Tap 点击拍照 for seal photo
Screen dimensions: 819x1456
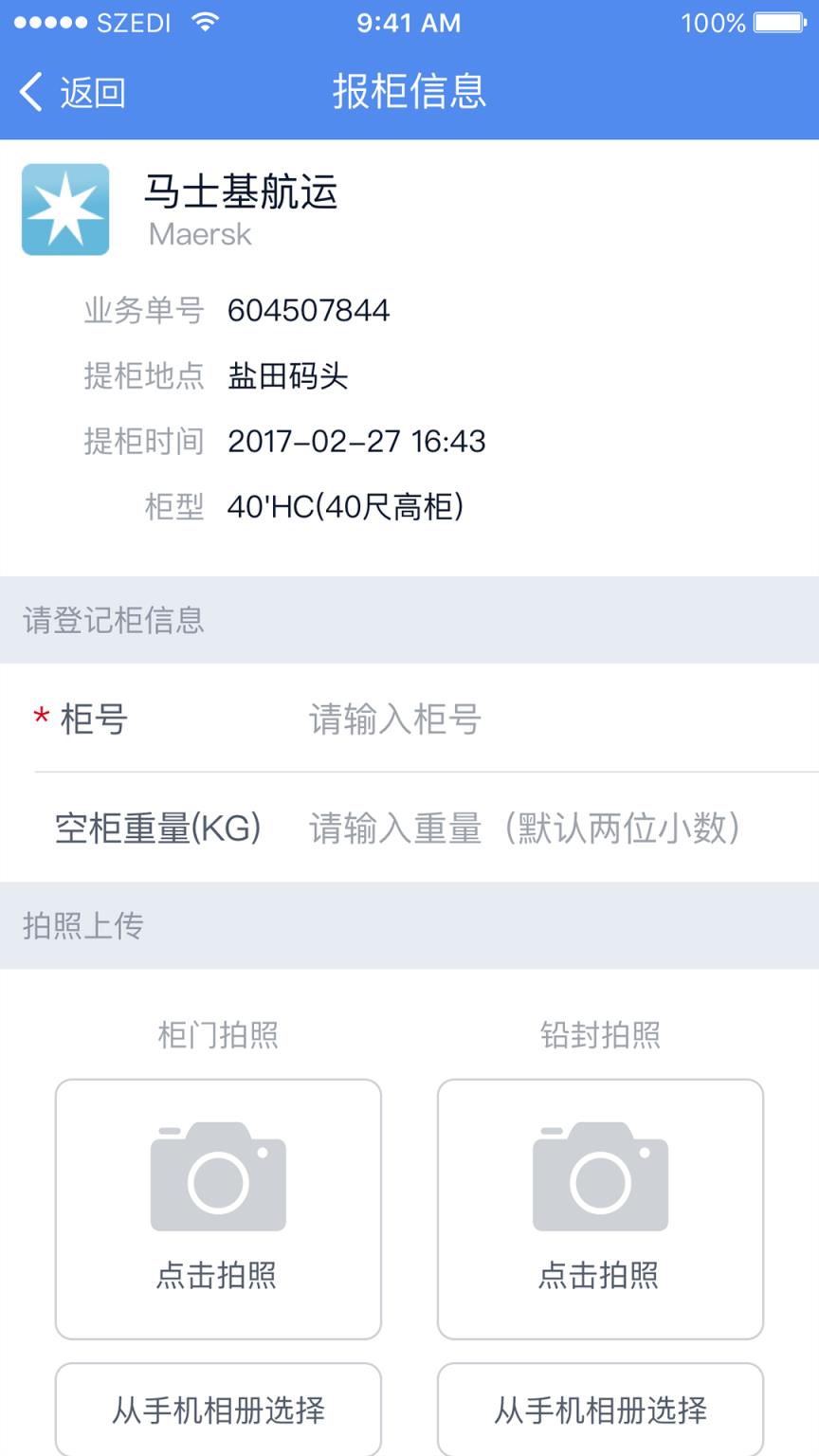click(x=599, y=1276)
